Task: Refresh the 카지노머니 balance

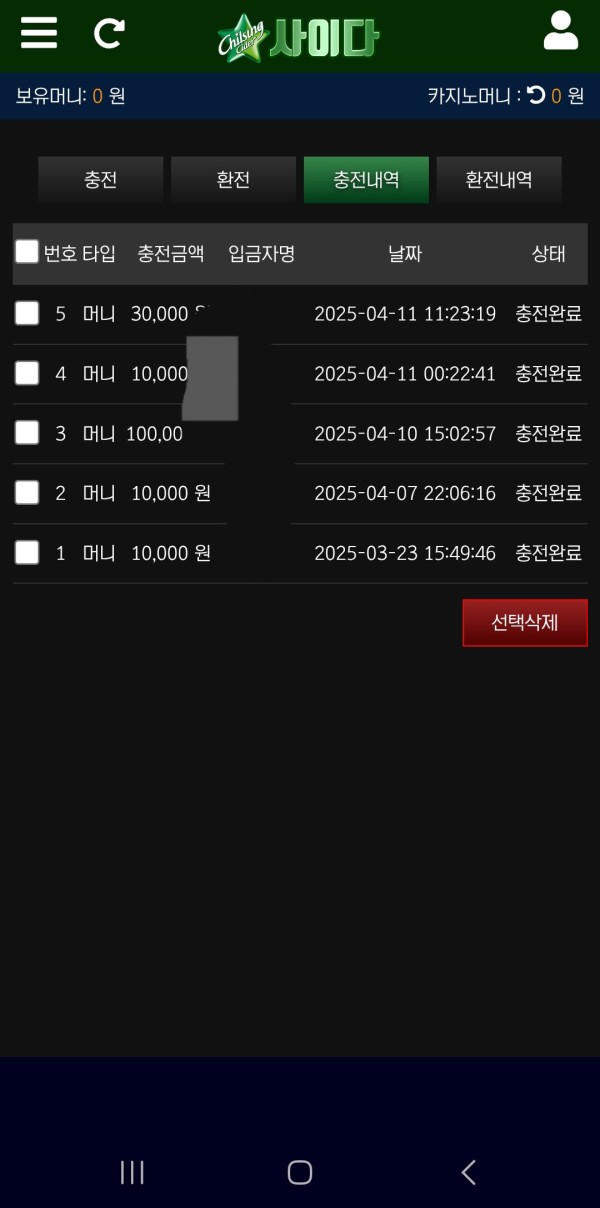Action: click(536, 95)
